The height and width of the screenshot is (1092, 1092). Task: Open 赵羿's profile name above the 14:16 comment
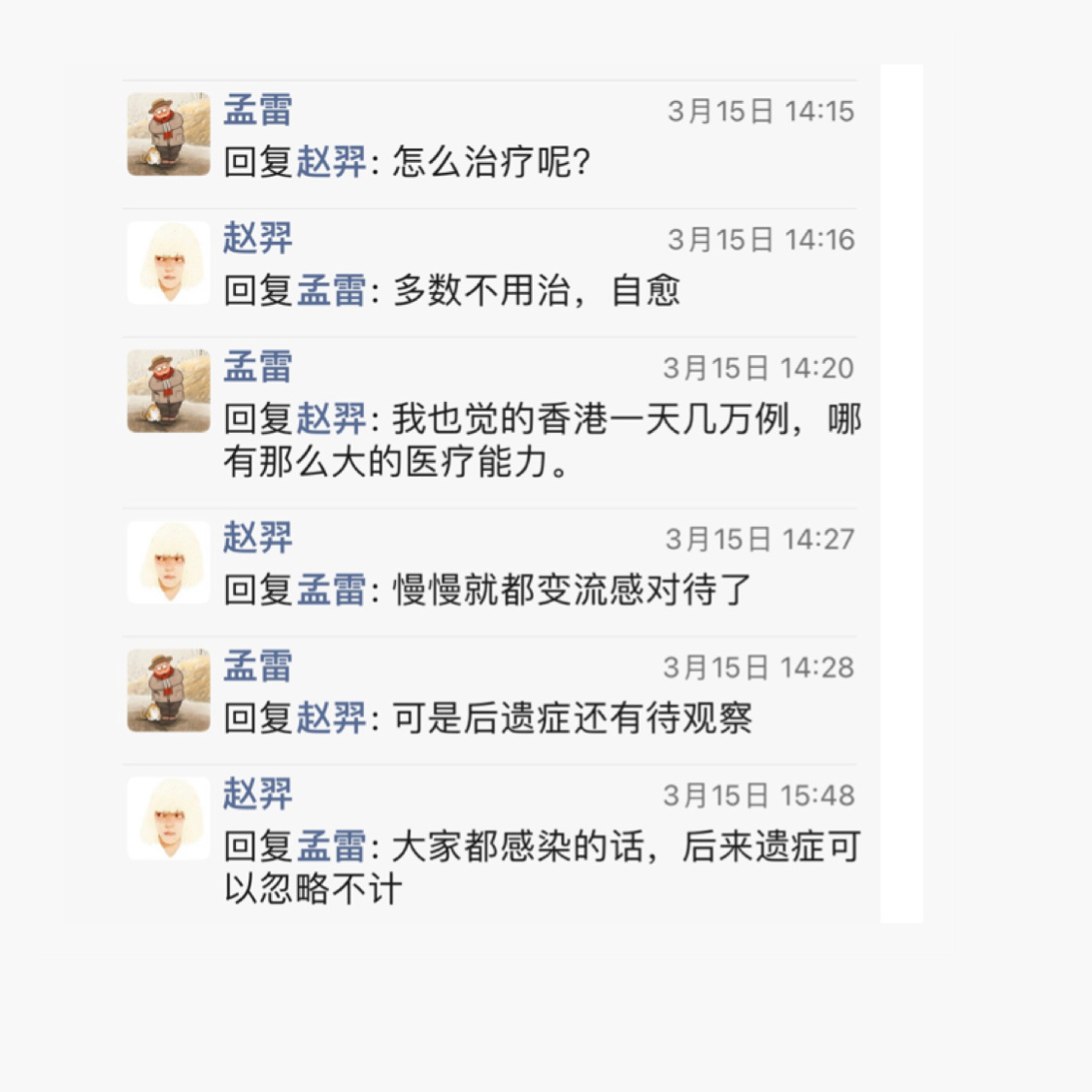pos(258,238)
